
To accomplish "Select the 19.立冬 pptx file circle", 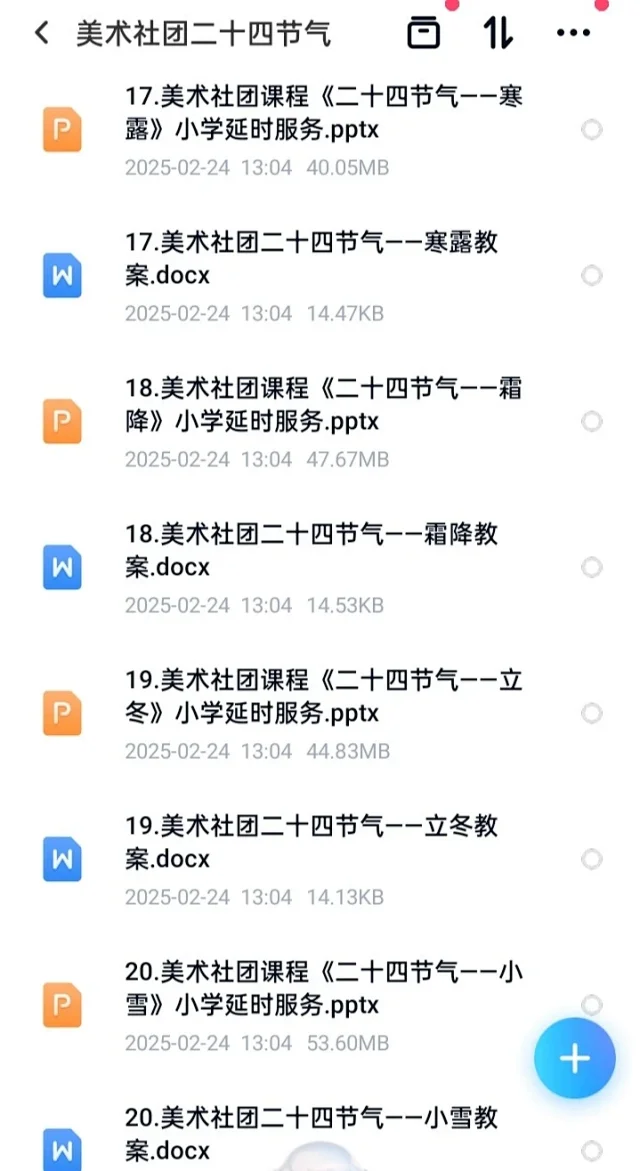I will point(591,713).
